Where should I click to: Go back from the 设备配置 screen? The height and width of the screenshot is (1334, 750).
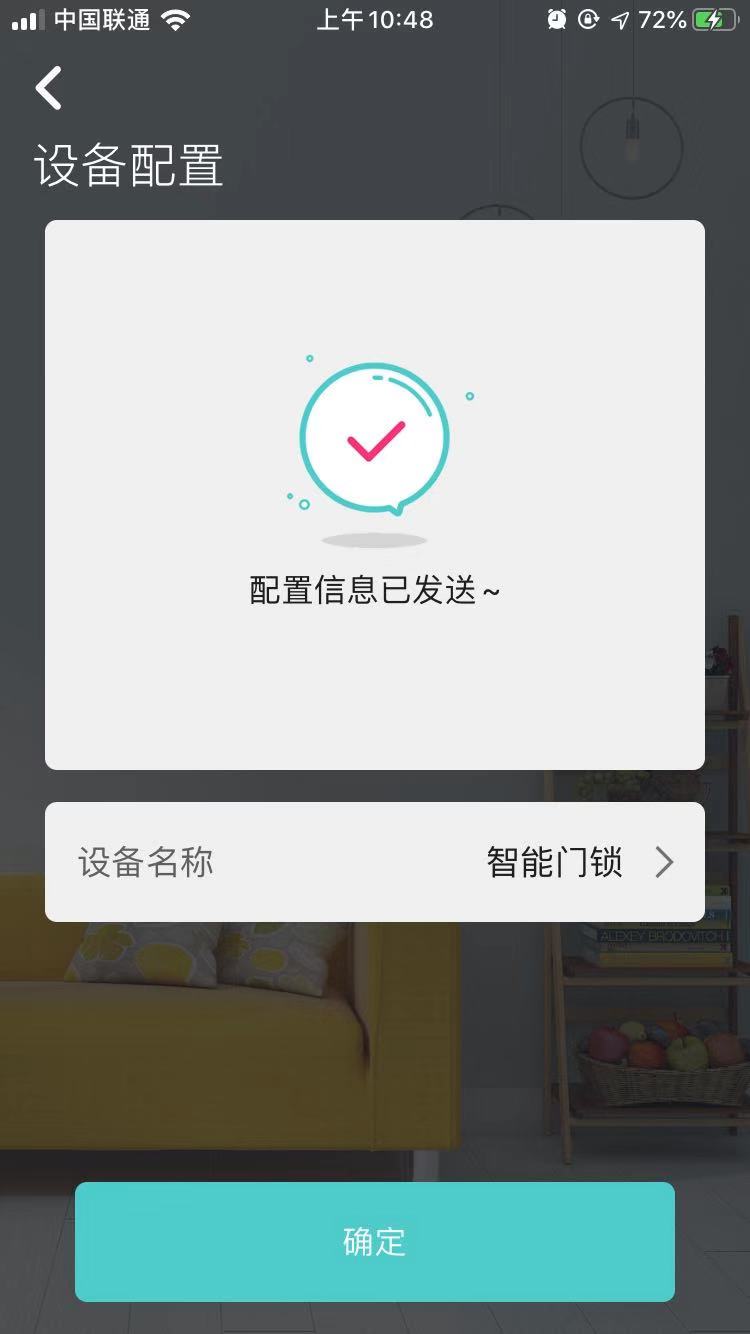pos(49,88)
